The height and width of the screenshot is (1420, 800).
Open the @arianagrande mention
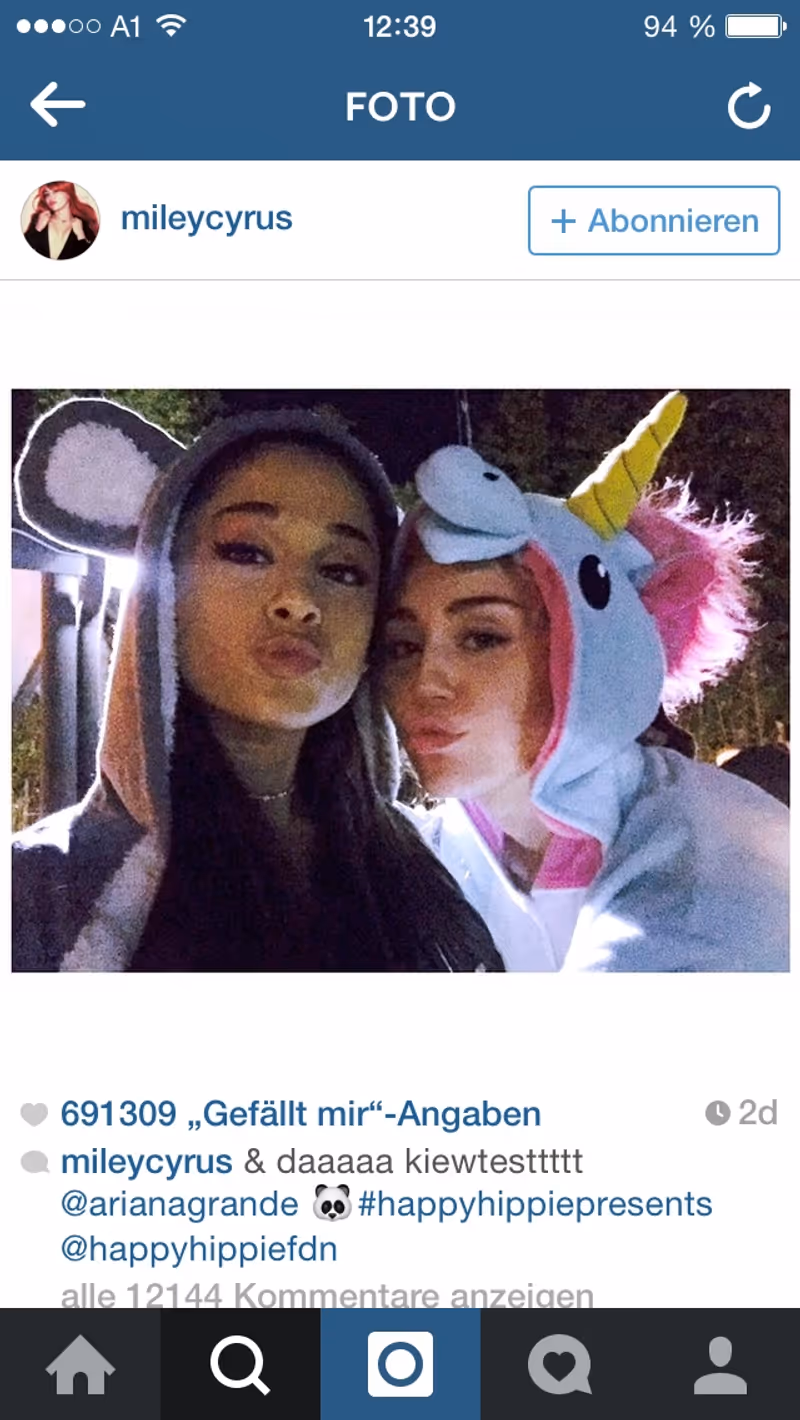click(x=180, y=1204)
